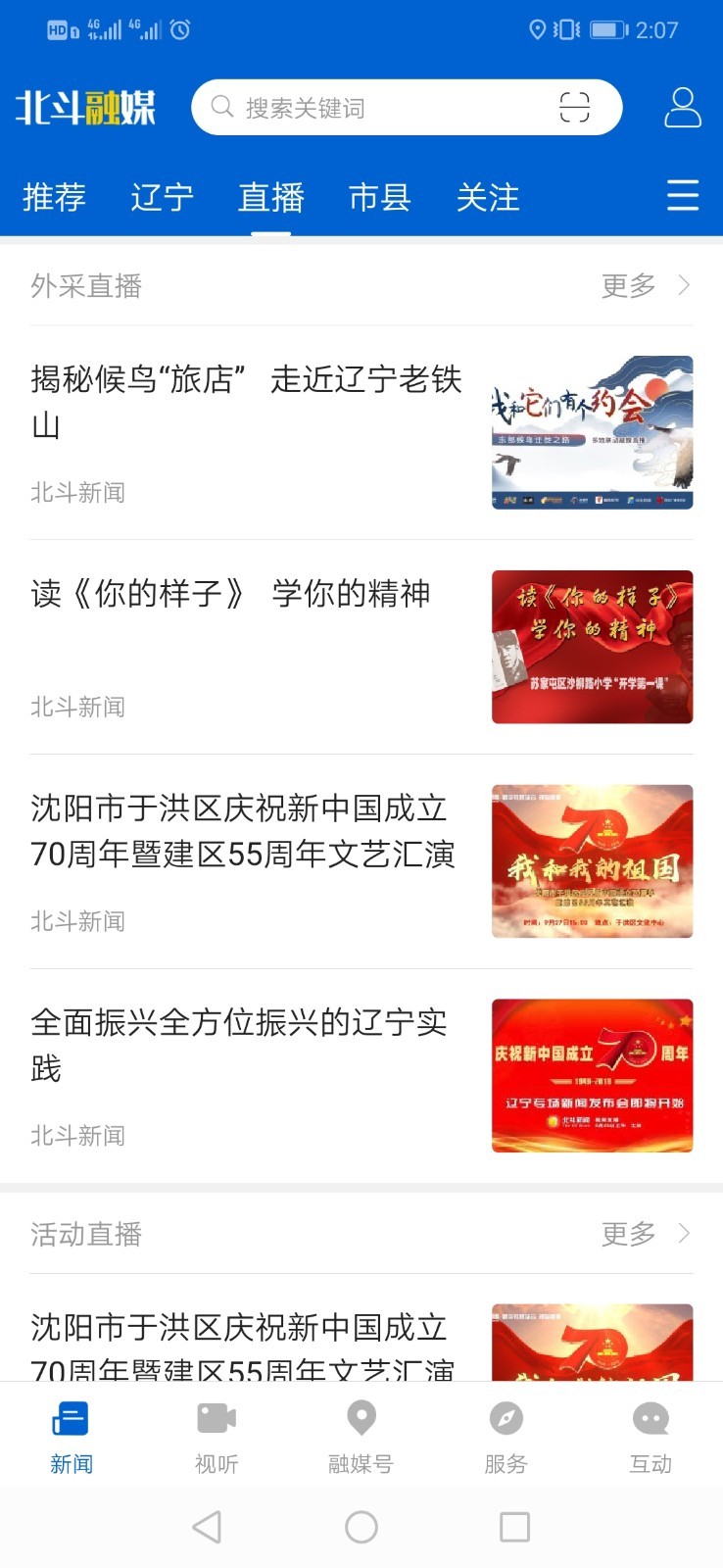Screen dimensions: 723x1568
Task: Open the hamburger channel menu
Action: pyautogui.click(x=682, y=197)
